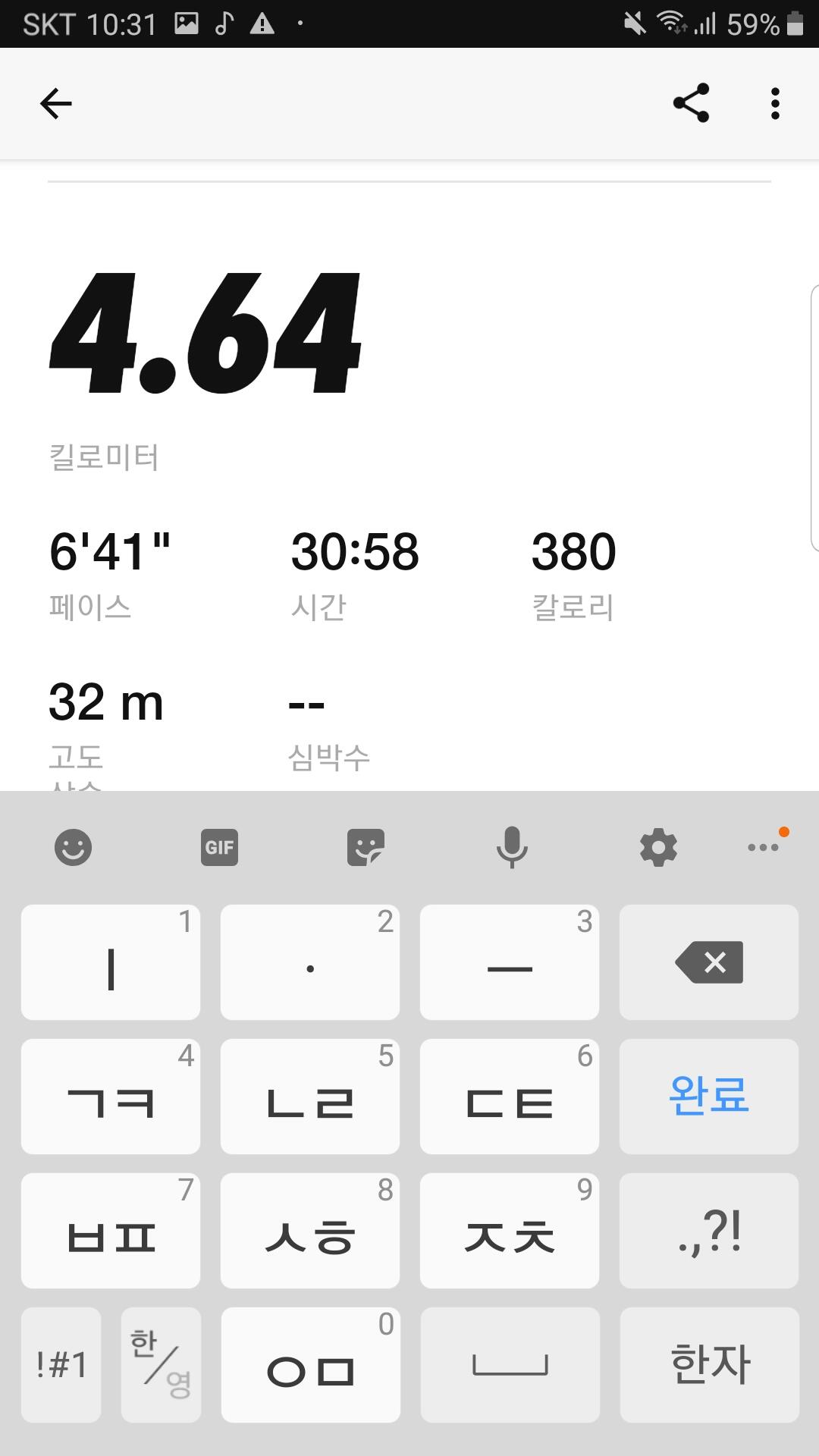Open keyboard settings gear
819x1456 pixels.
[658, 847]
